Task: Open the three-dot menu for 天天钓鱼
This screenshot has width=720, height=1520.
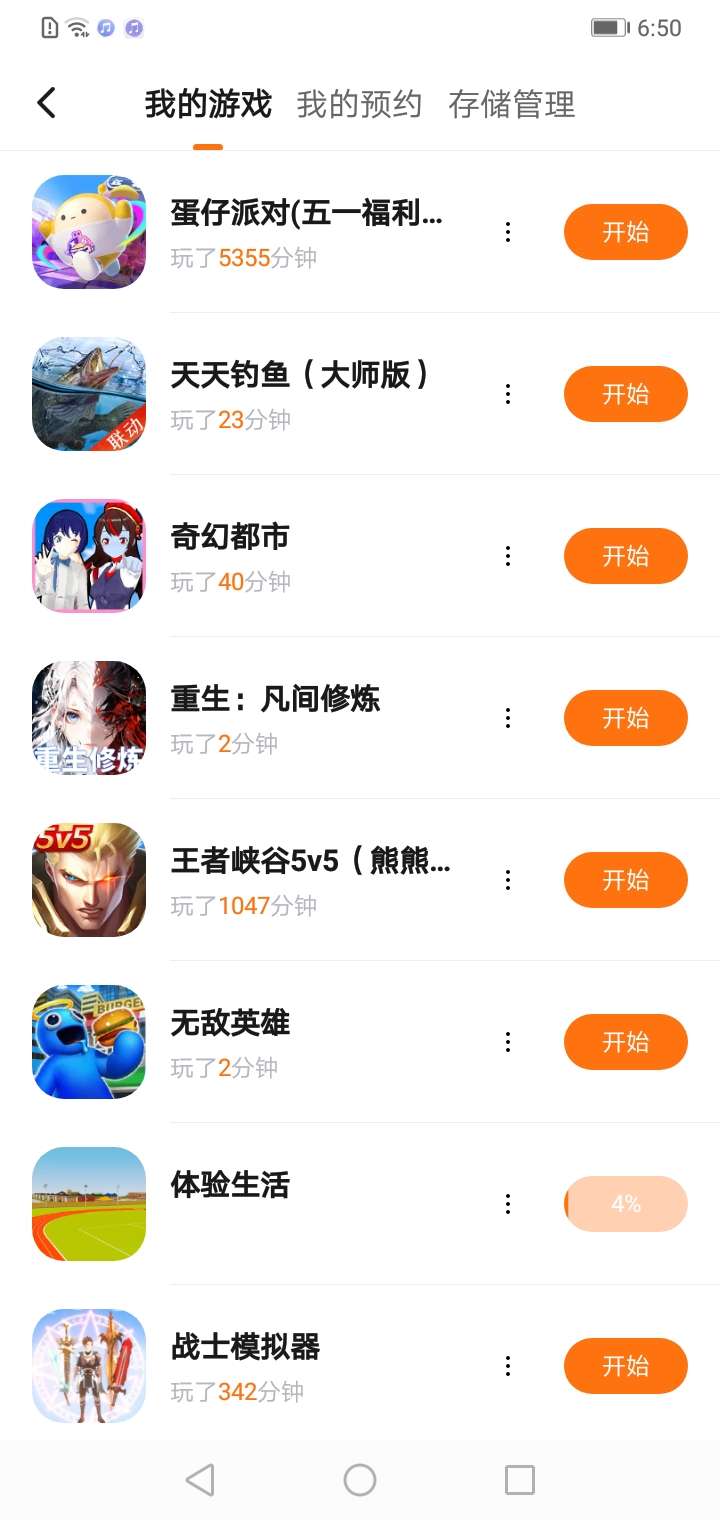Action: click(x=508, y=394)
